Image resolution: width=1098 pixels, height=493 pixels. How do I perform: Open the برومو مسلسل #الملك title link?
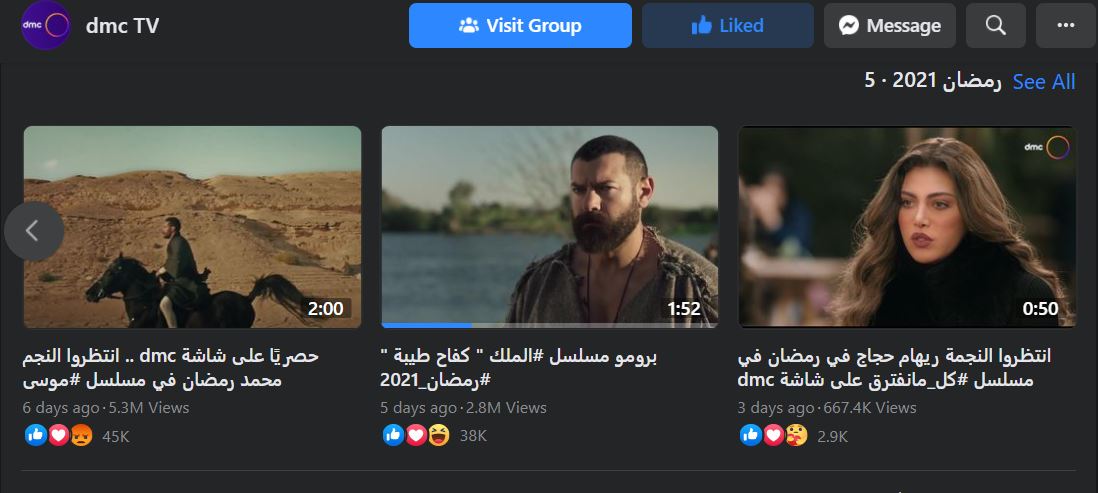[520, 368]
